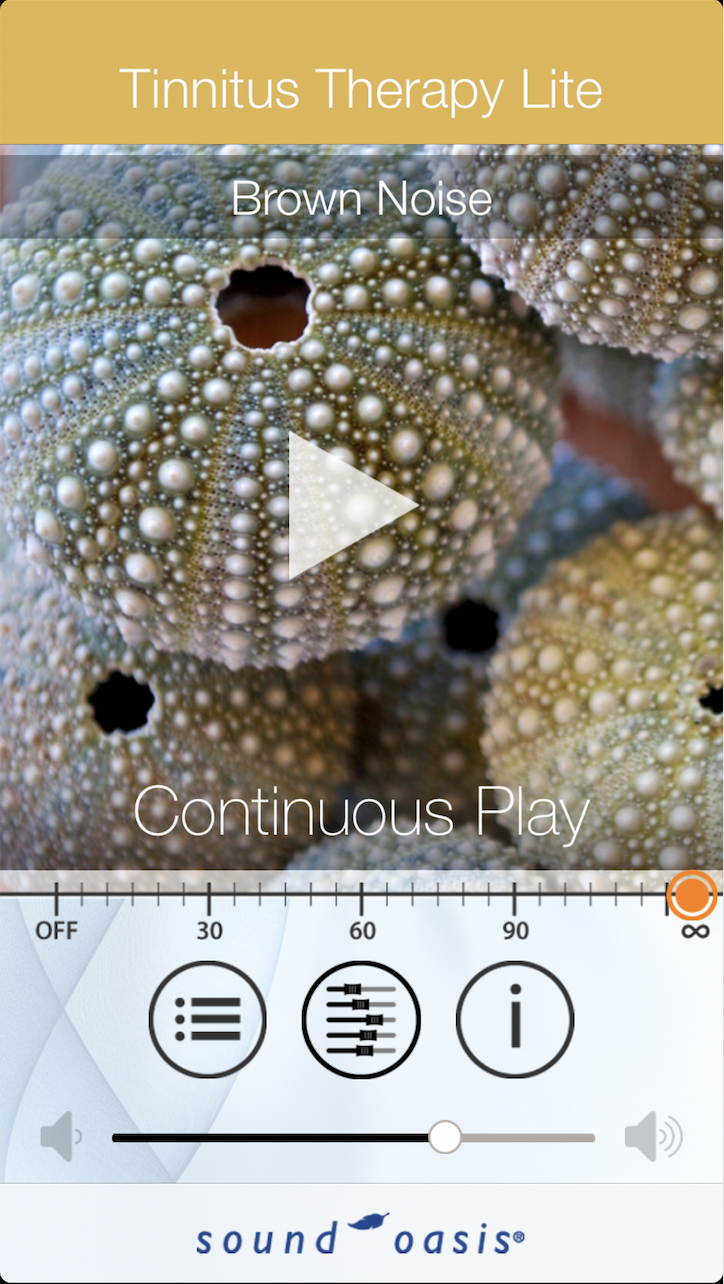724x1284 pixels.
Task: Open the info screen
Action: [x=515, y=1020]
